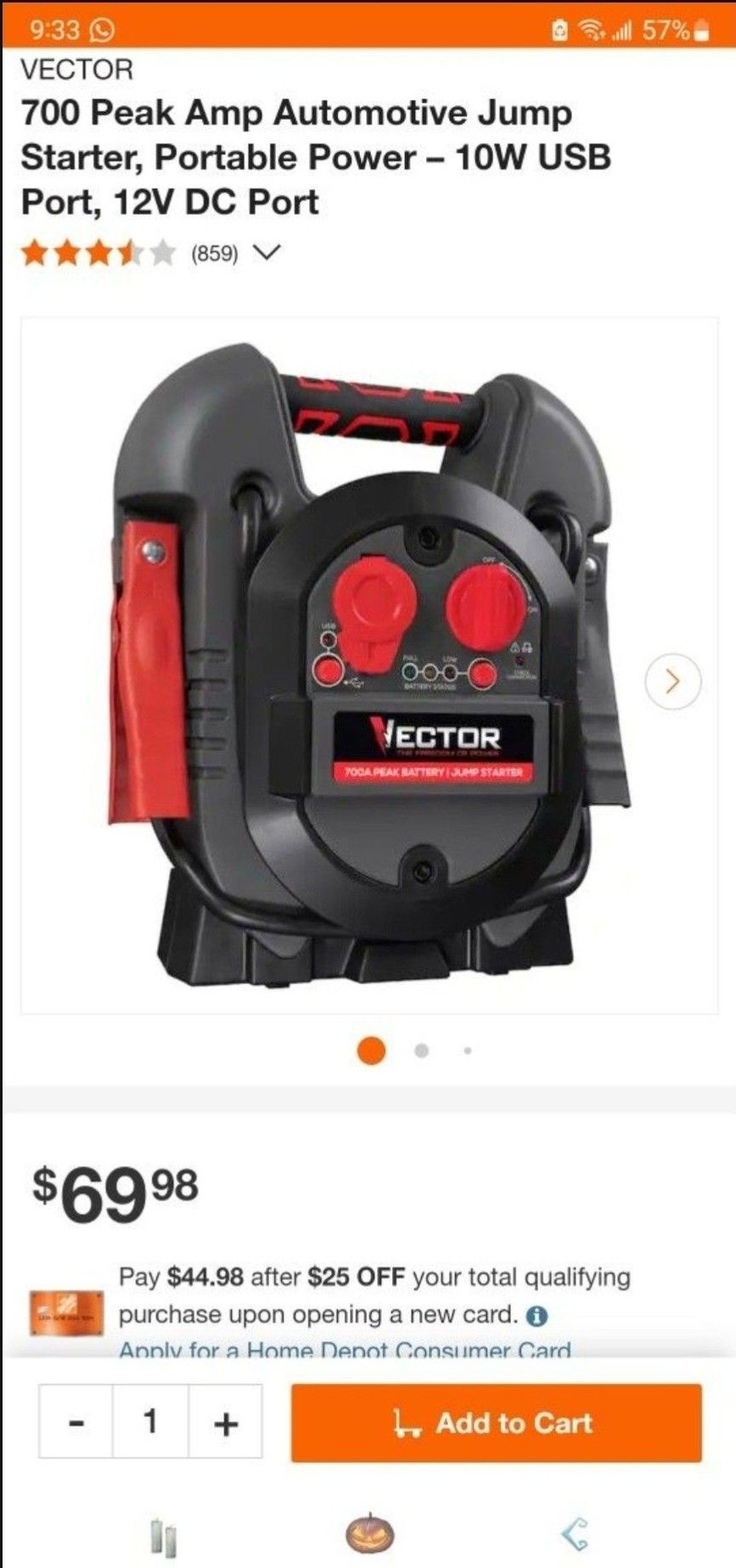Tap the Add to Cart button
This screenshot has width=736, height=1568.
click(x=496, y=1423)
